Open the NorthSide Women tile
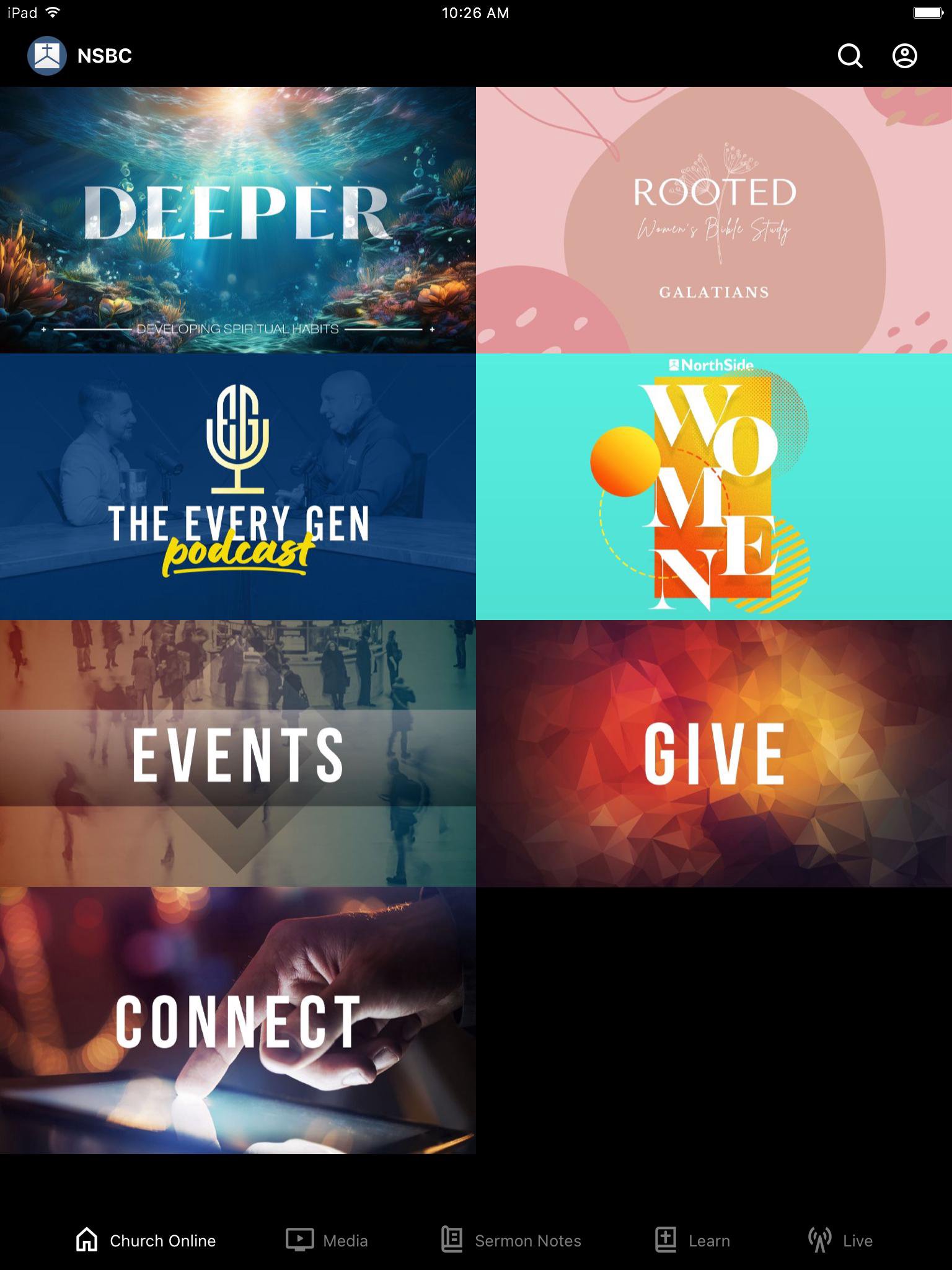 click(x=714, y=487)
